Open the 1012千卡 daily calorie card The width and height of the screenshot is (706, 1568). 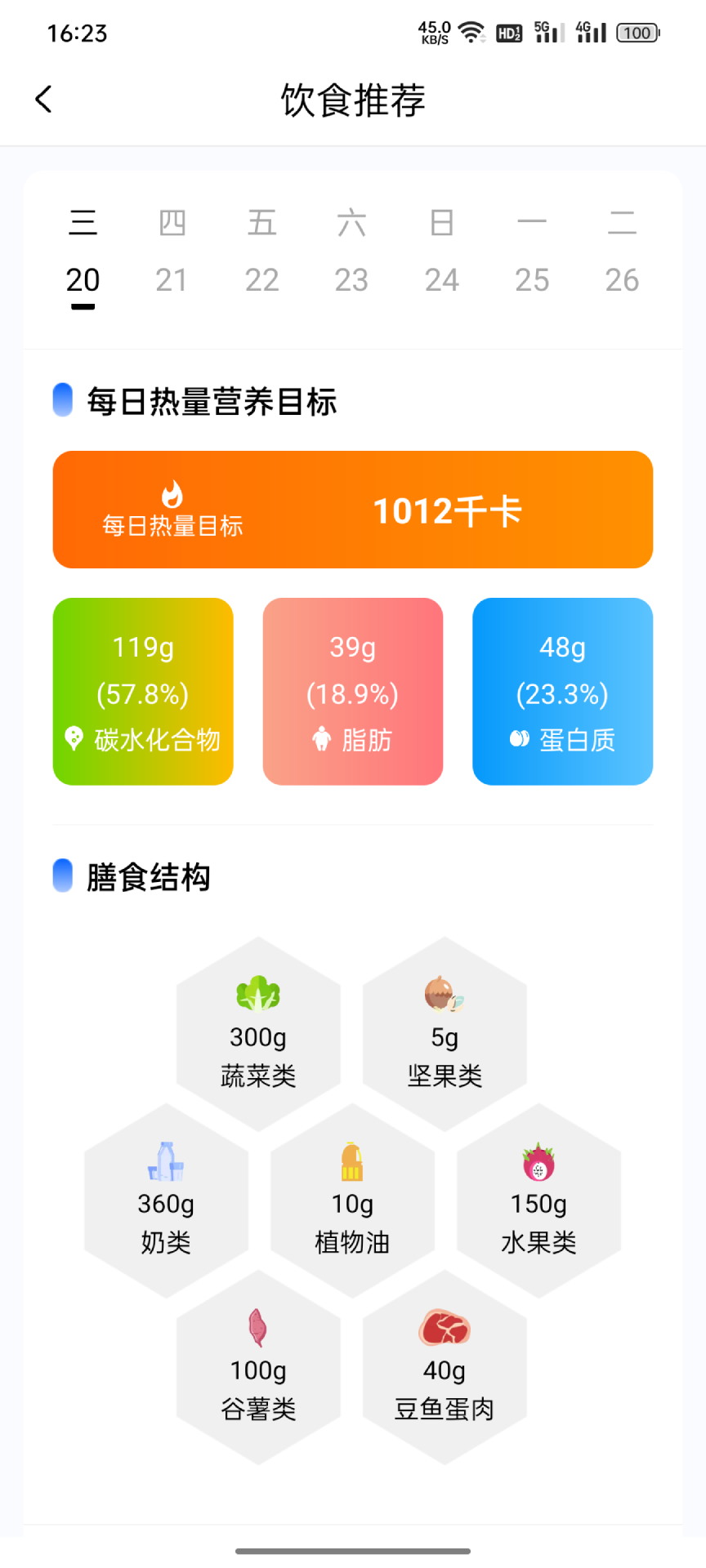tap(352, 509)
